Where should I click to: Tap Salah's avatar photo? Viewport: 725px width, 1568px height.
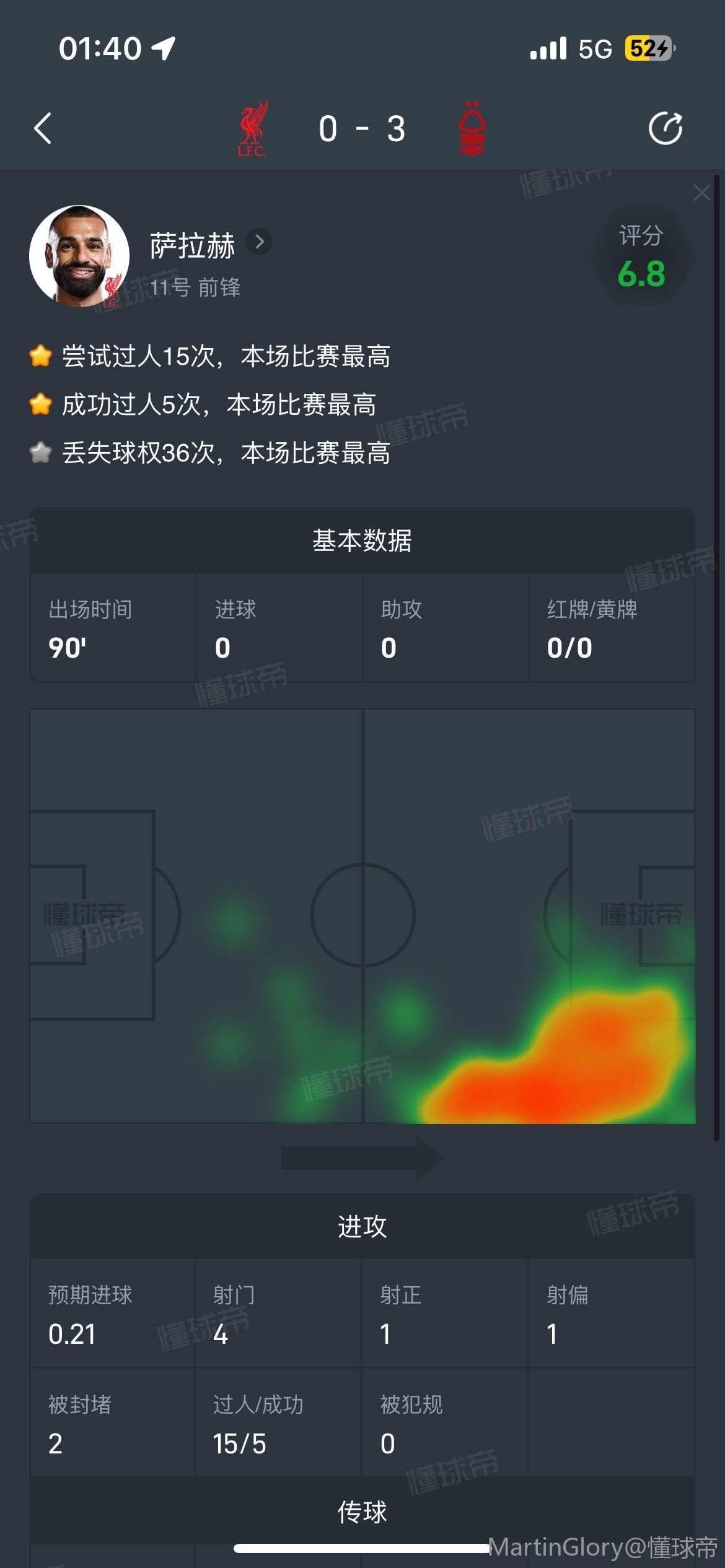[x=79, y=256]
